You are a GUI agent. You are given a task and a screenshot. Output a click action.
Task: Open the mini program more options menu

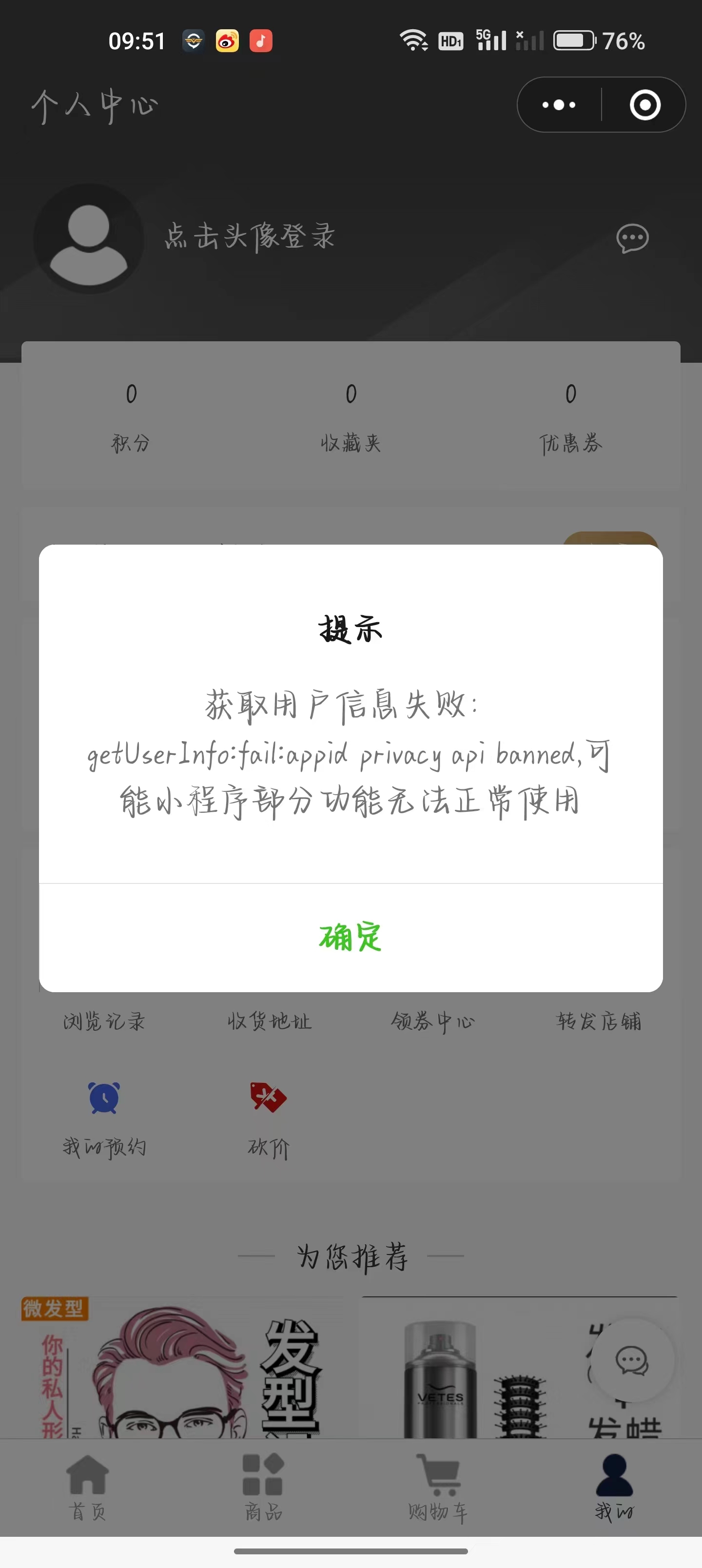coord(559,105)
